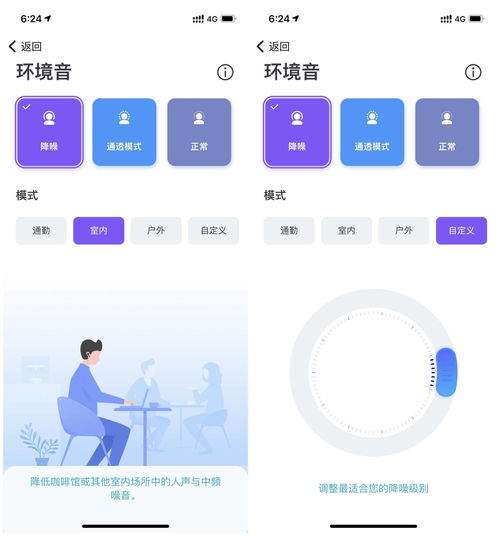Viewport: 499px width, 536px height.
Task: Choose 通透模式 on the screen with indoor illustration
Action: point(124,132)
